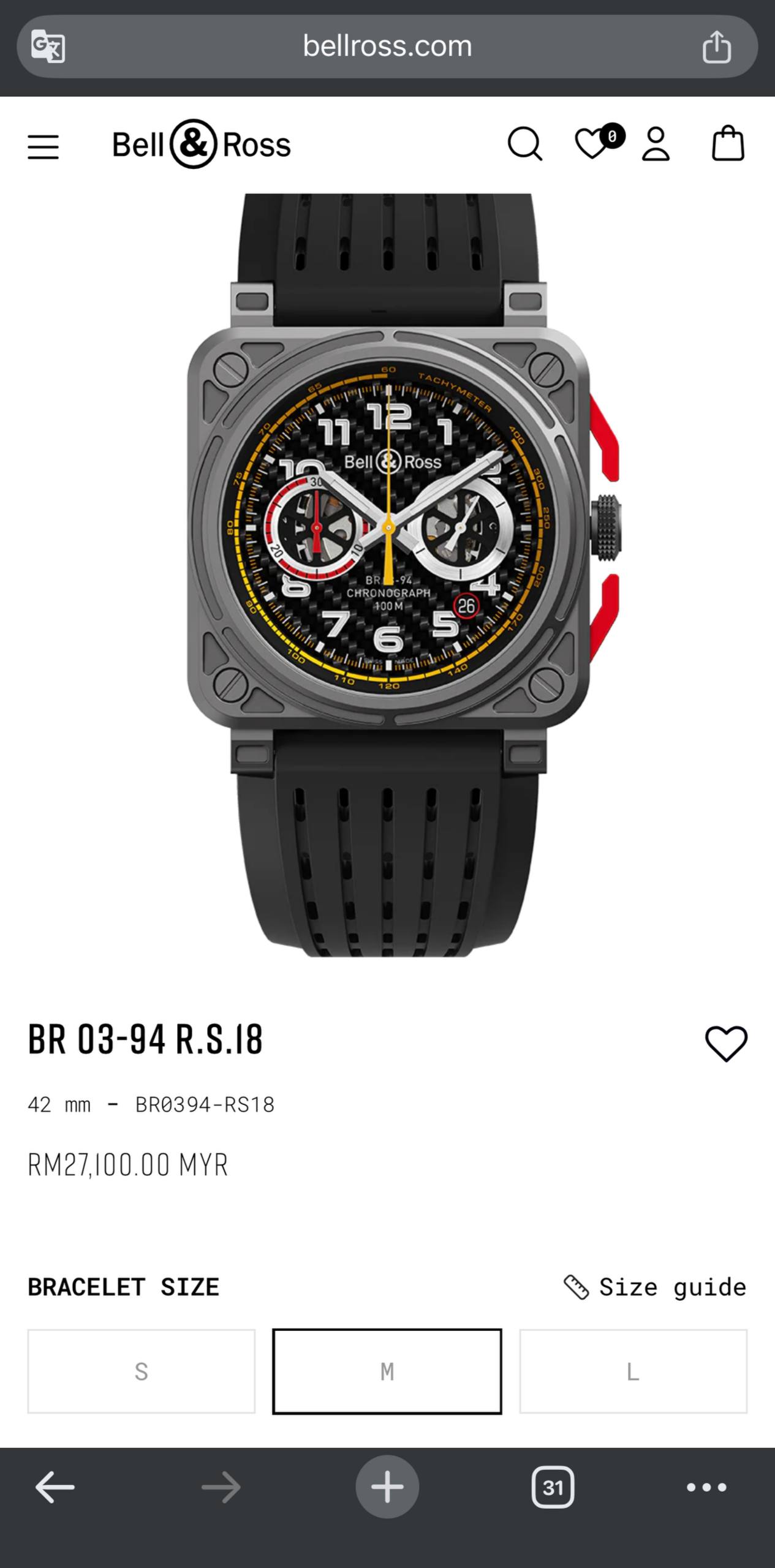The image size is (775, 1568).
Task: Select bracelet size L
Action: click(x=633, y=1371)
